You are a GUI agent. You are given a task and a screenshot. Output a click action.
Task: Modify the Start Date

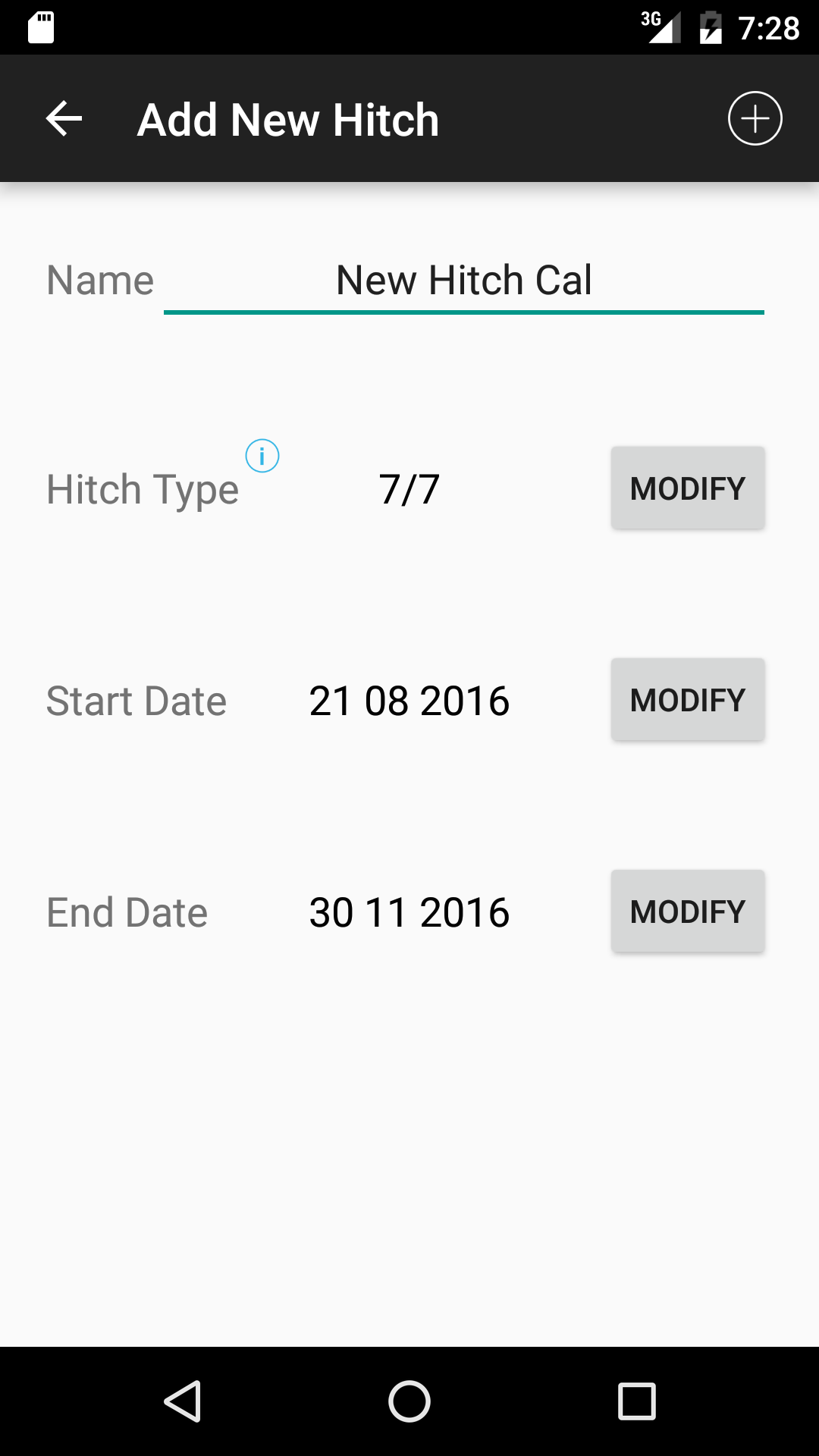688,699
